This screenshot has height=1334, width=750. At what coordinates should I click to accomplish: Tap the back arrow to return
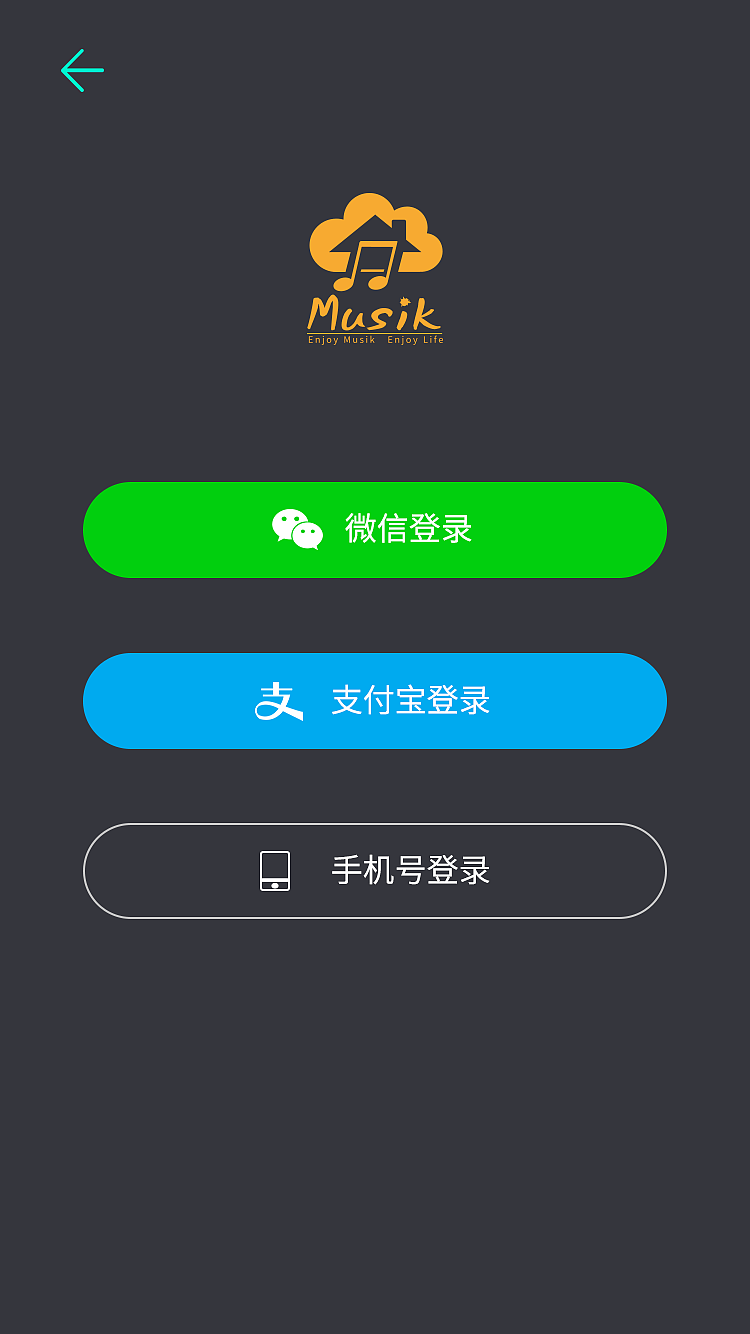coord(82,70)
